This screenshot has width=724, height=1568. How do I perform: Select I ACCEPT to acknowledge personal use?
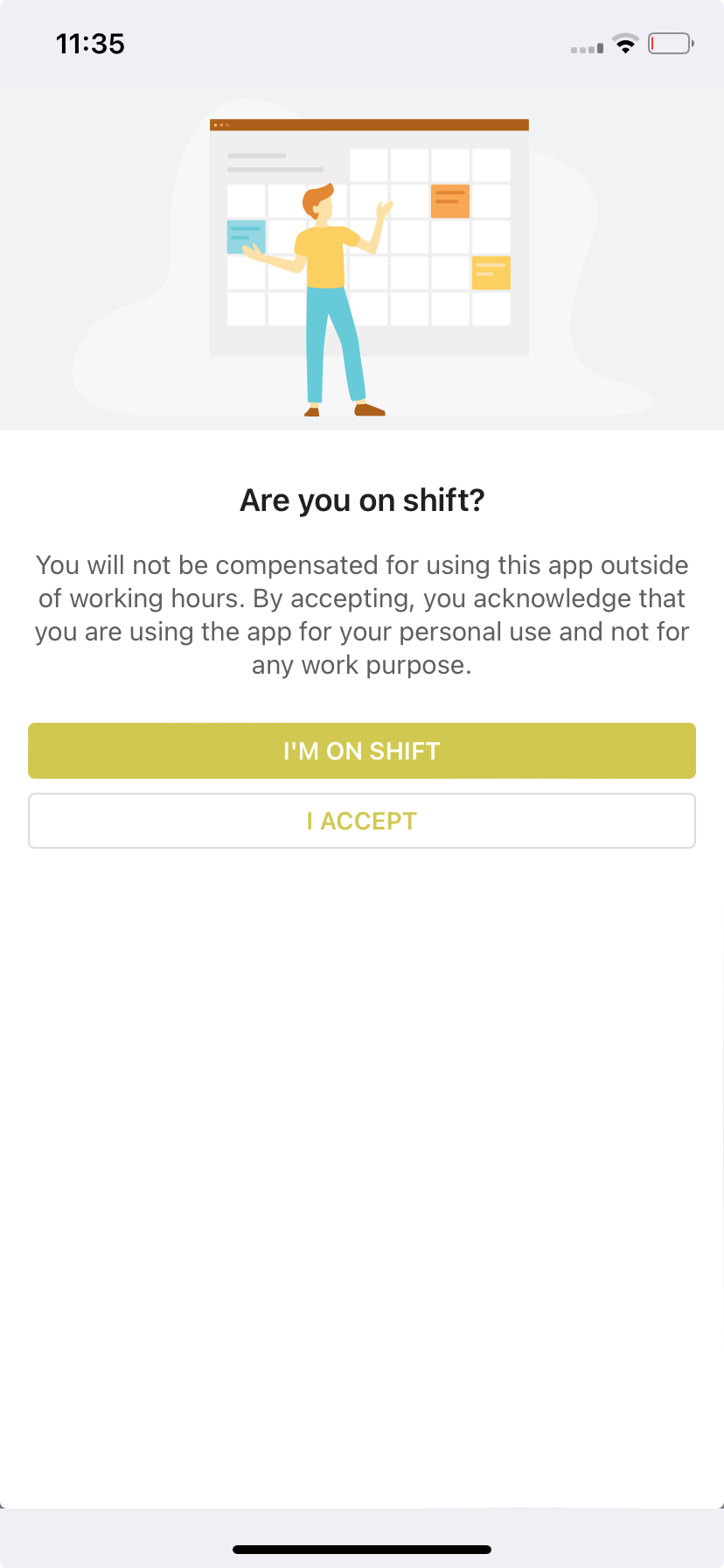pyautogui.click(x=362, y=821)
